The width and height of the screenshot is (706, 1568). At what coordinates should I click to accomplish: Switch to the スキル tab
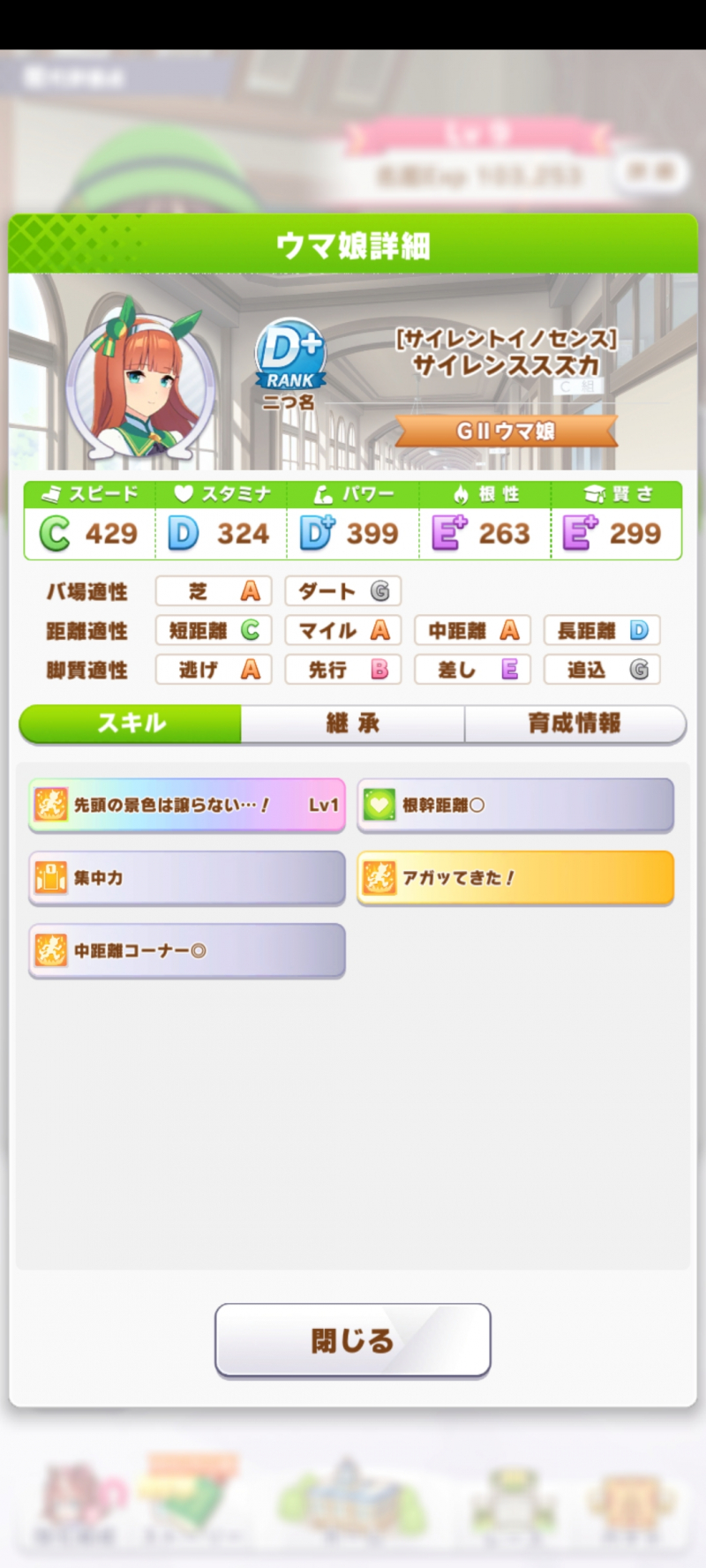131,724
